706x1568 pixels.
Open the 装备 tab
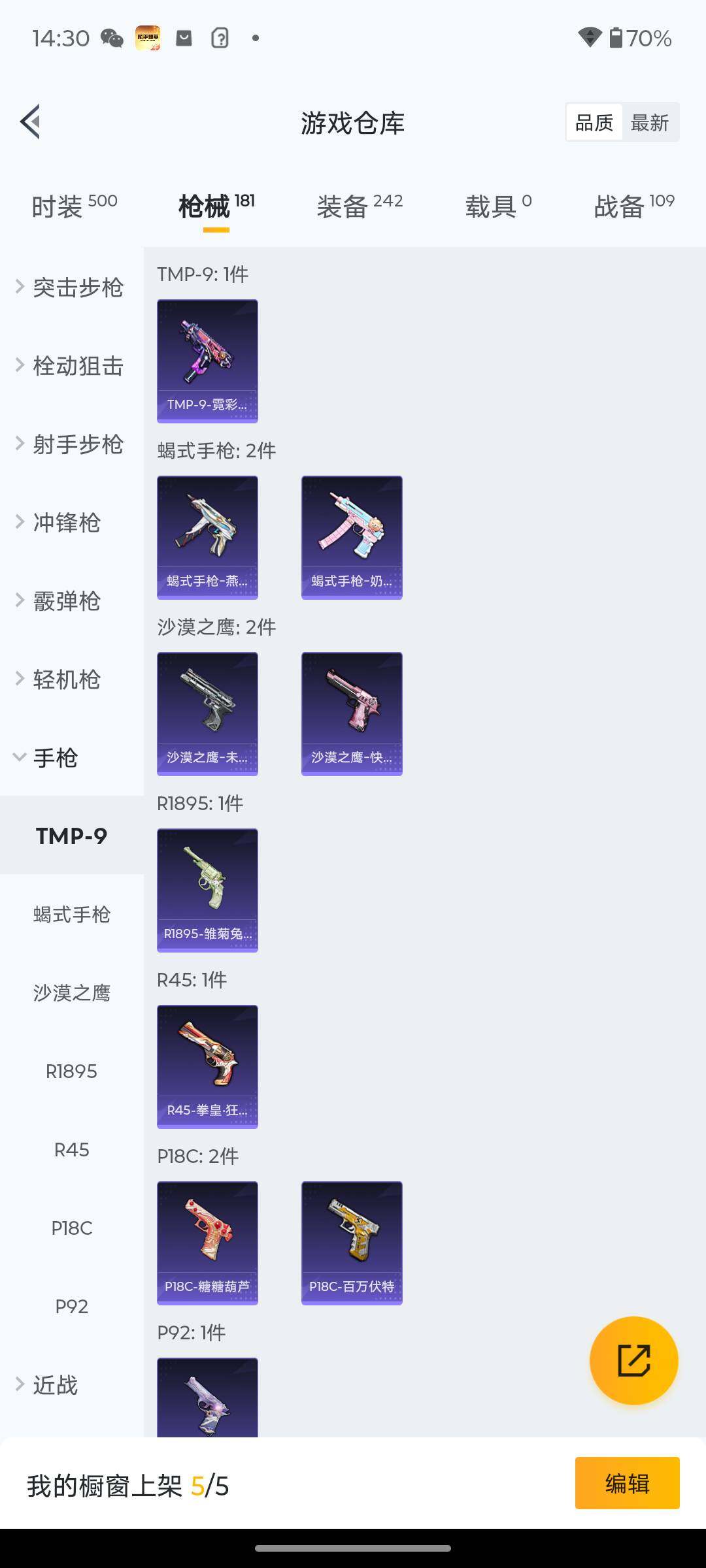[359, 206]
